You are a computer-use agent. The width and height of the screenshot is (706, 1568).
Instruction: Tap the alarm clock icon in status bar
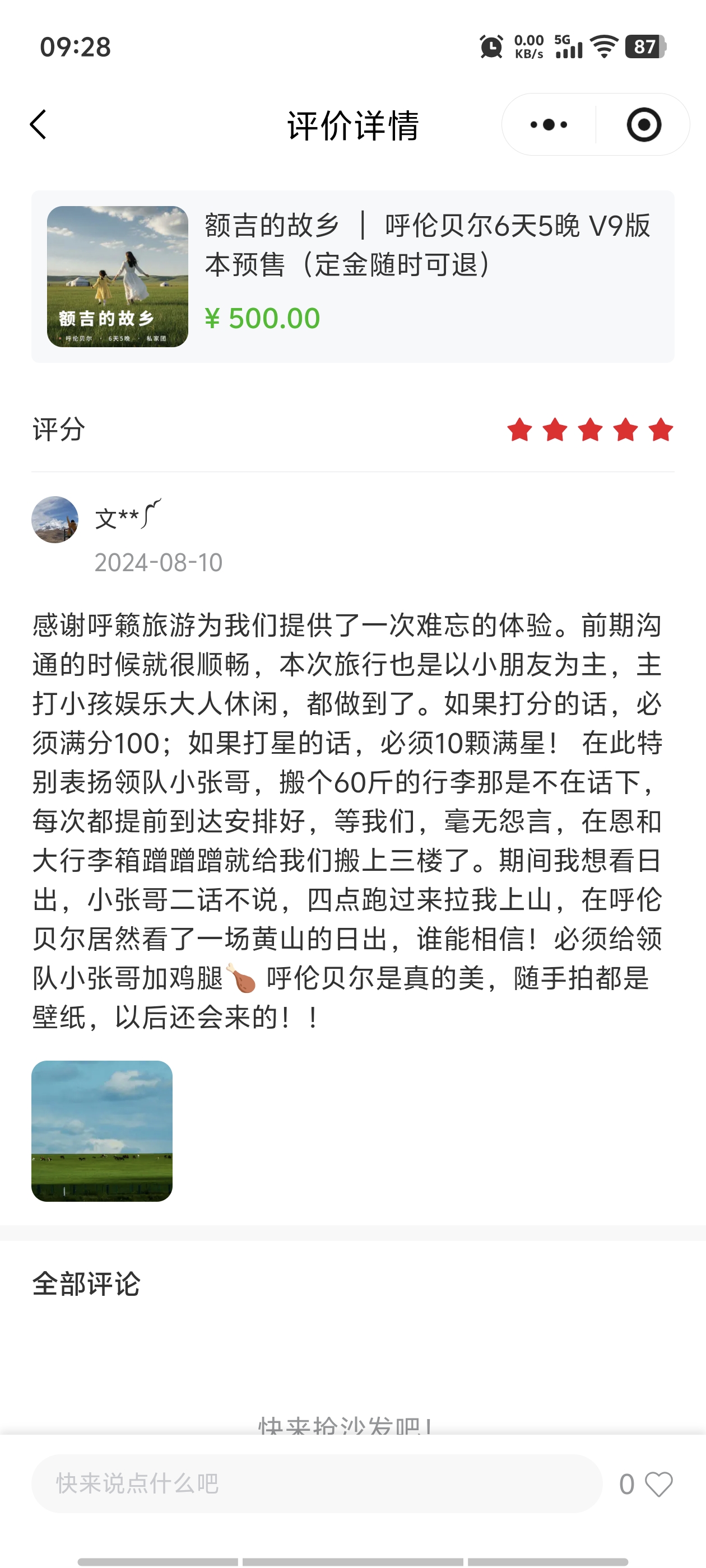click(x=489, y=46)
